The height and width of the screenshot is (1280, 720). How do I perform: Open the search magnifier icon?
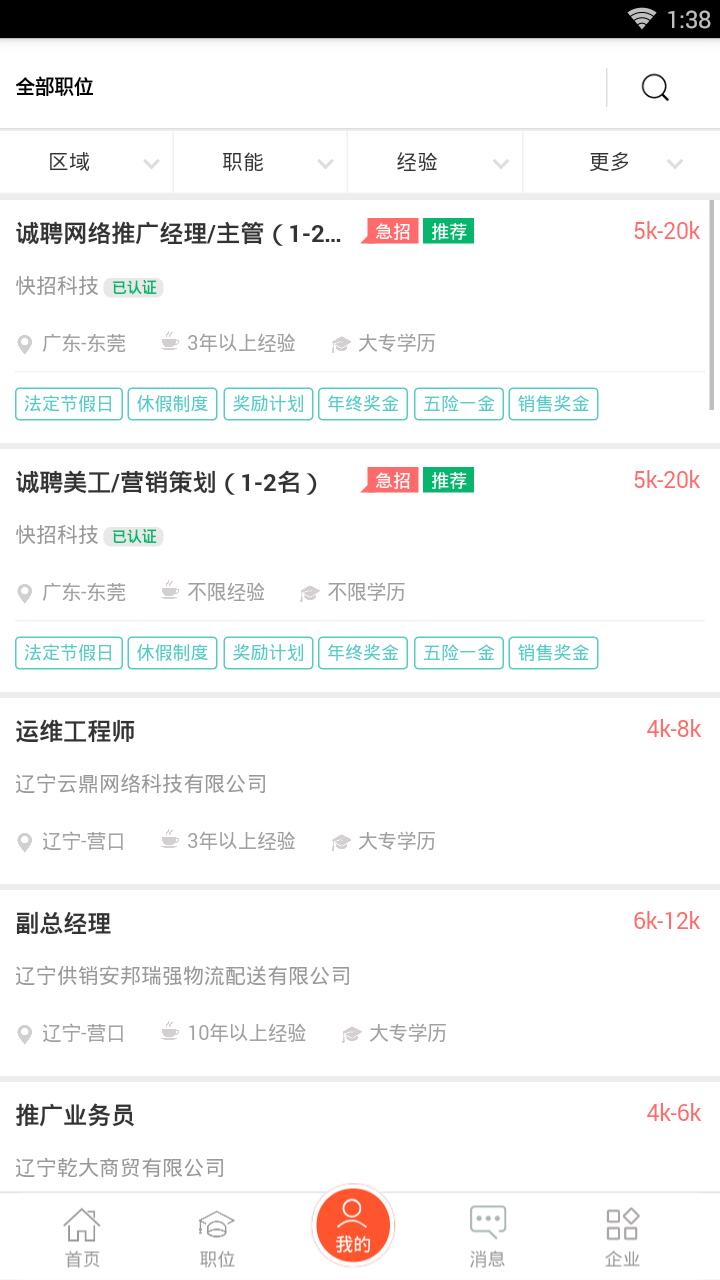point(655,88)
